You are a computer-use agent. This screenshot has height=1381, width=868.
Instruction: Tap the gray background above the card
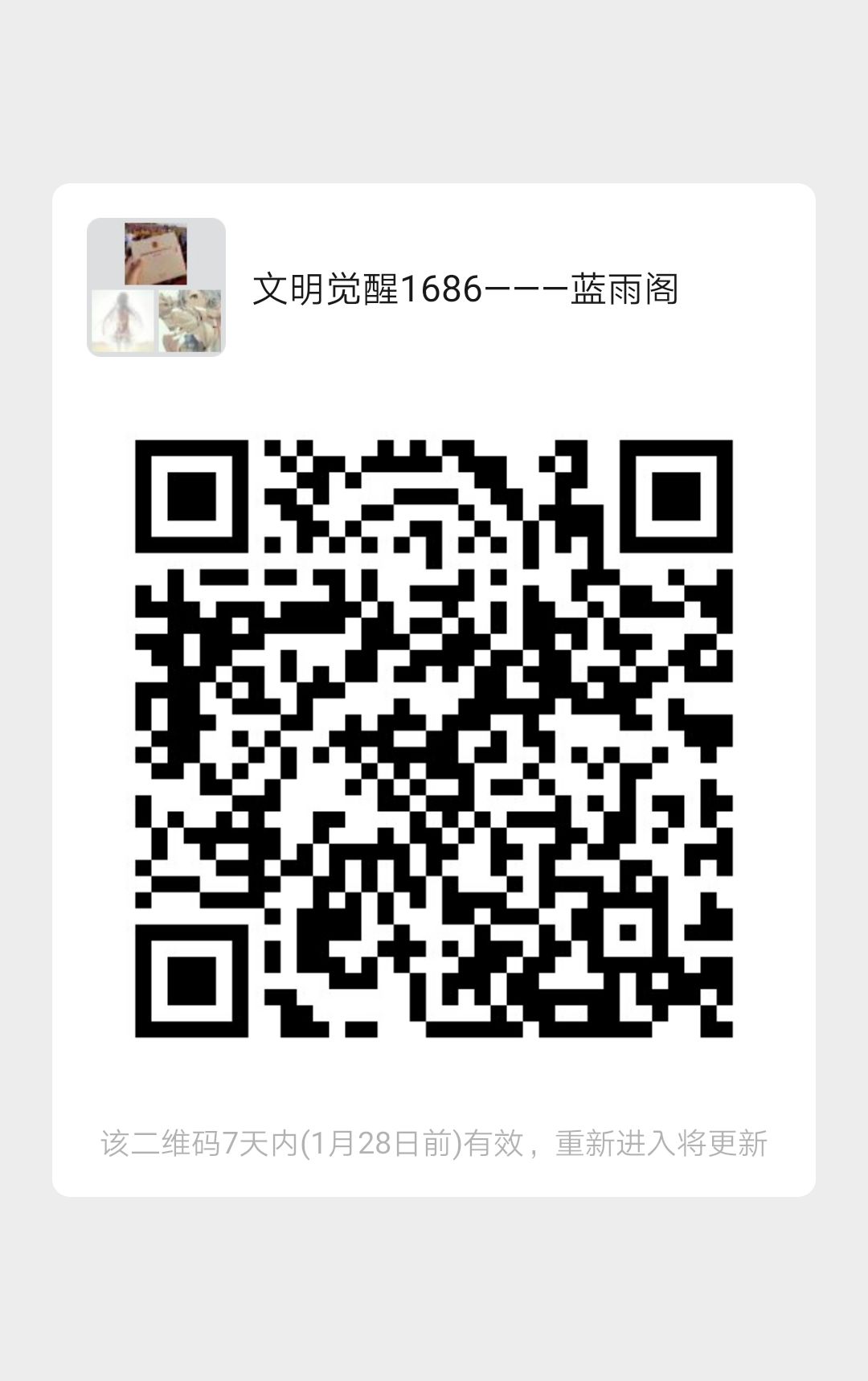point(434,88)
